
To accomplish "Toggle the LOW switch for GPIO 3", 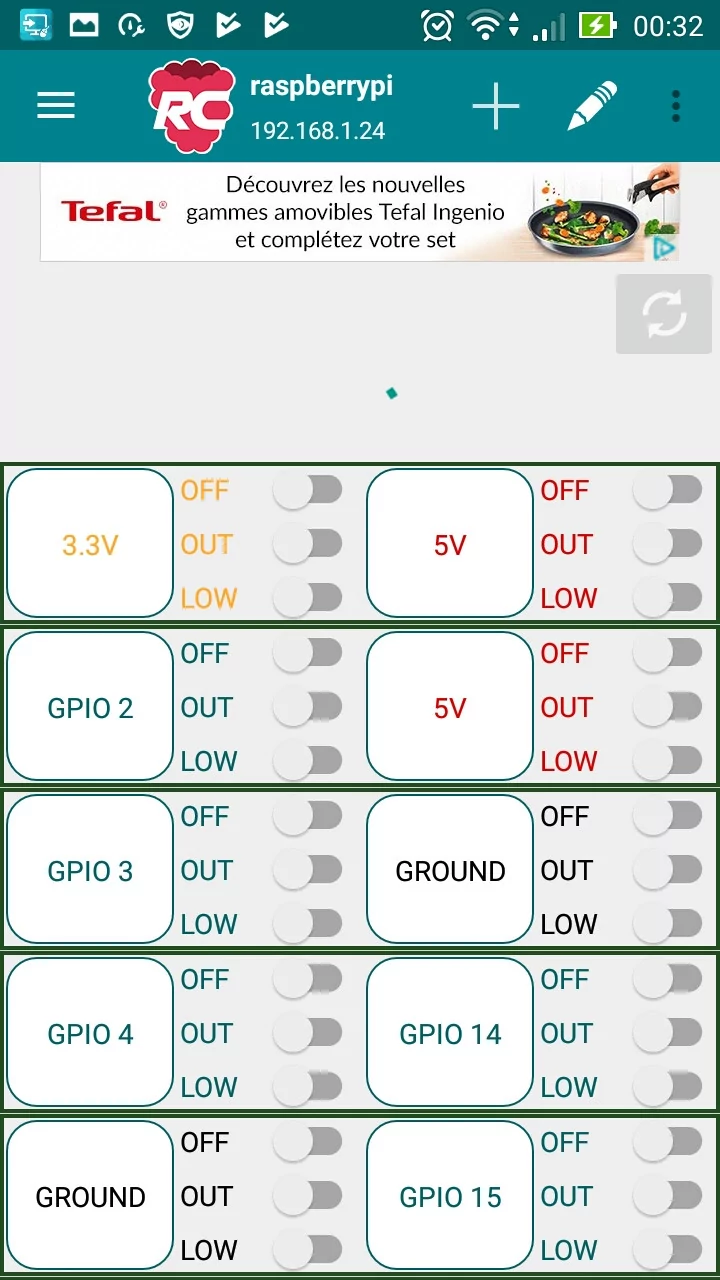I will 308,924.
